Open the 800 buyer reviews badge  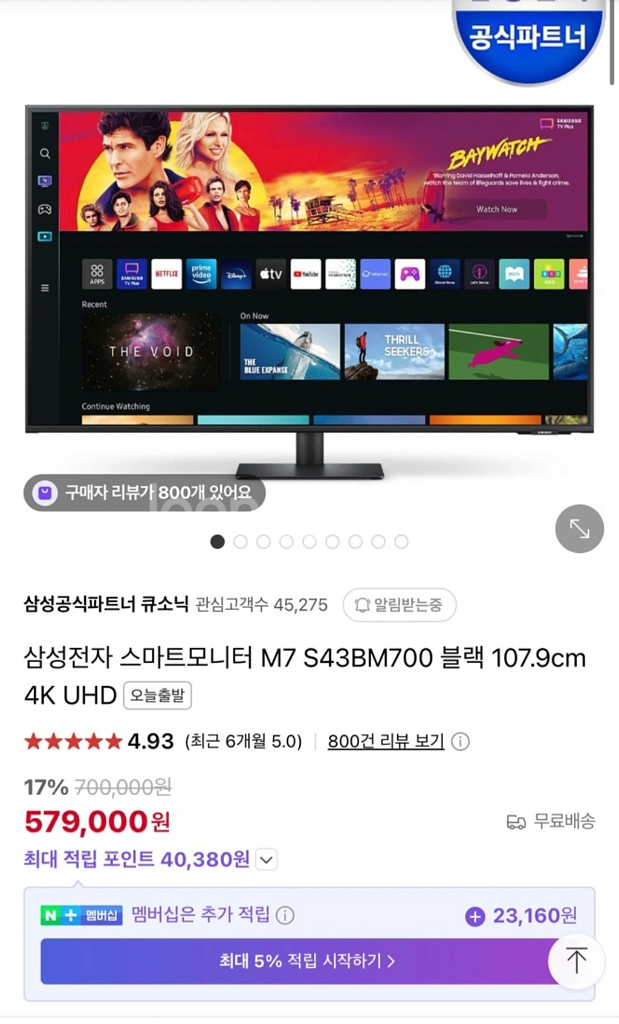pos(144,492)
